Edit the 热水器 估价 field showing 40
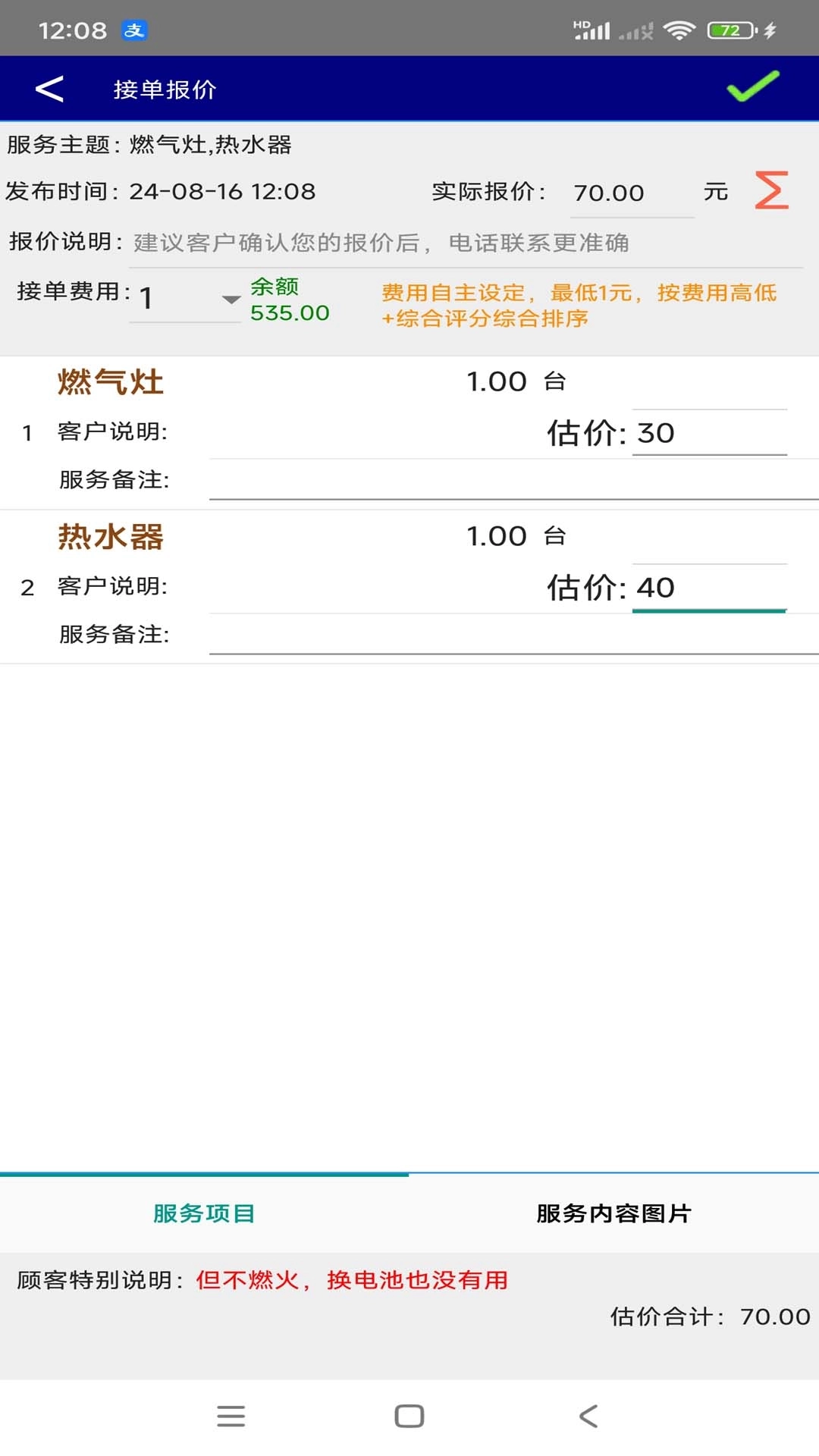The image size is (819, 1456). pyautogui.click(x=709, y=588)
